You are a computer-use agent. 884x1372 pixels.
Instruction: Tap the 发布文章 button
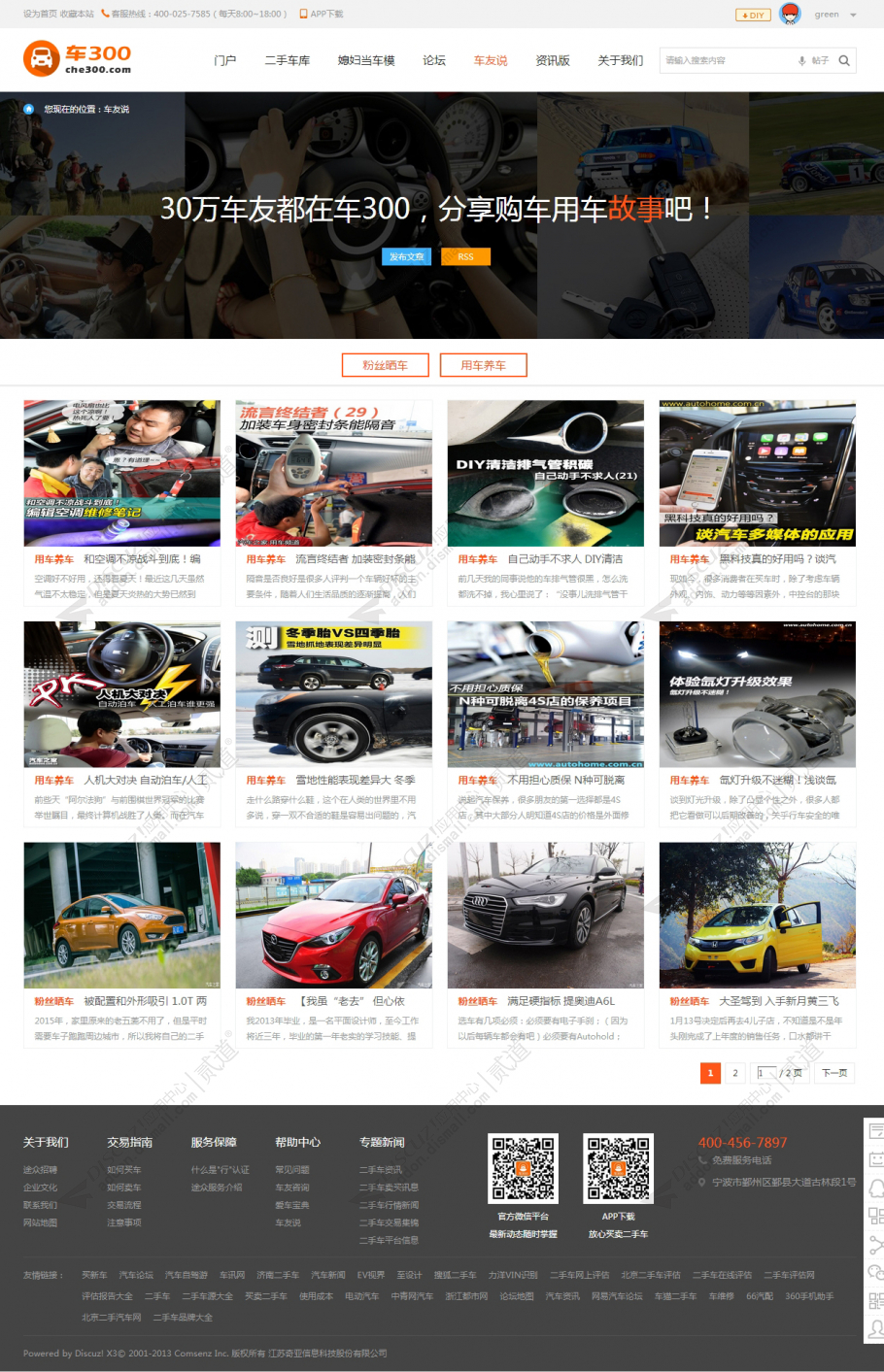tap(406, 256)
